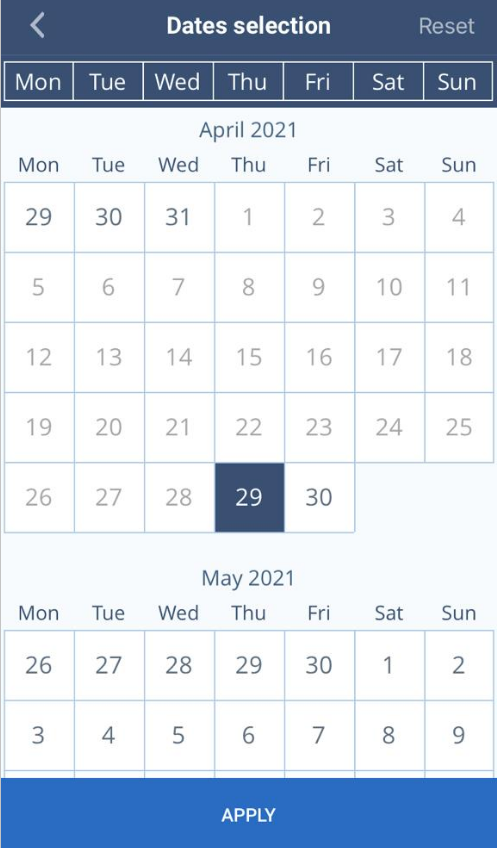Choose April 30 in the April calendar
Screen dimensions: 497x848
pos(319,498)
